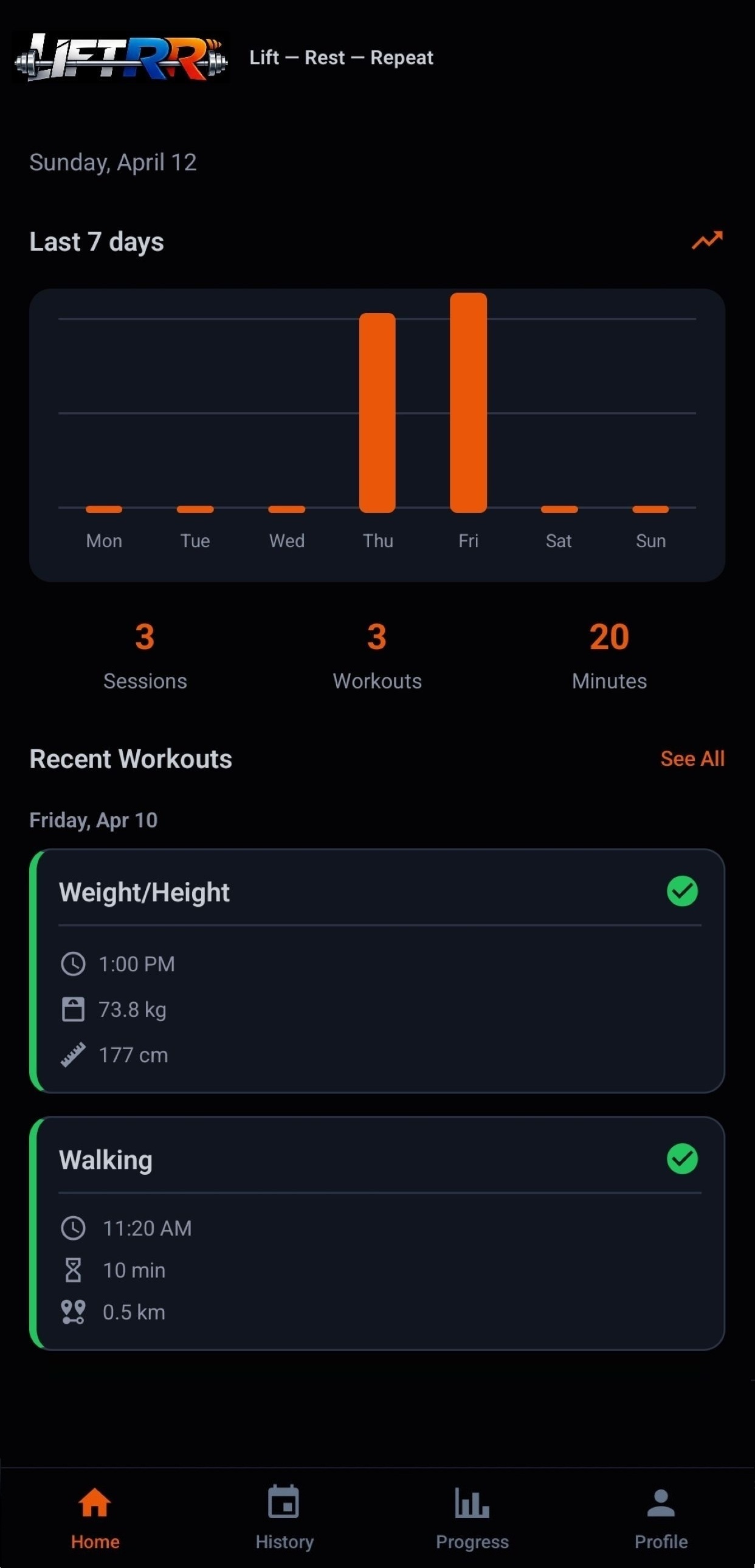Expand the Recent Workouts list via See All
Viewport: 755px width, 1568px height.
[692, 758]
